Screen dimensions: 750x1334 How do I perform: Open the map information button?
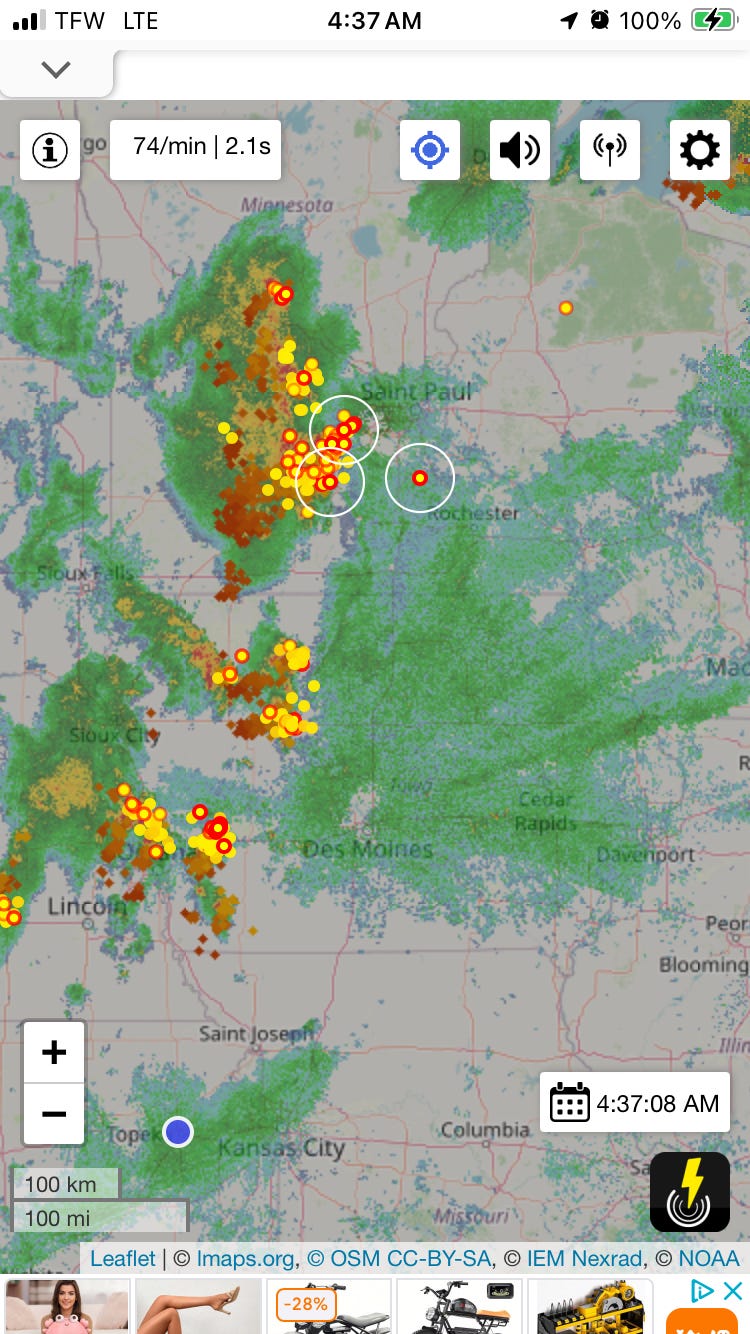tap(50, 150)
